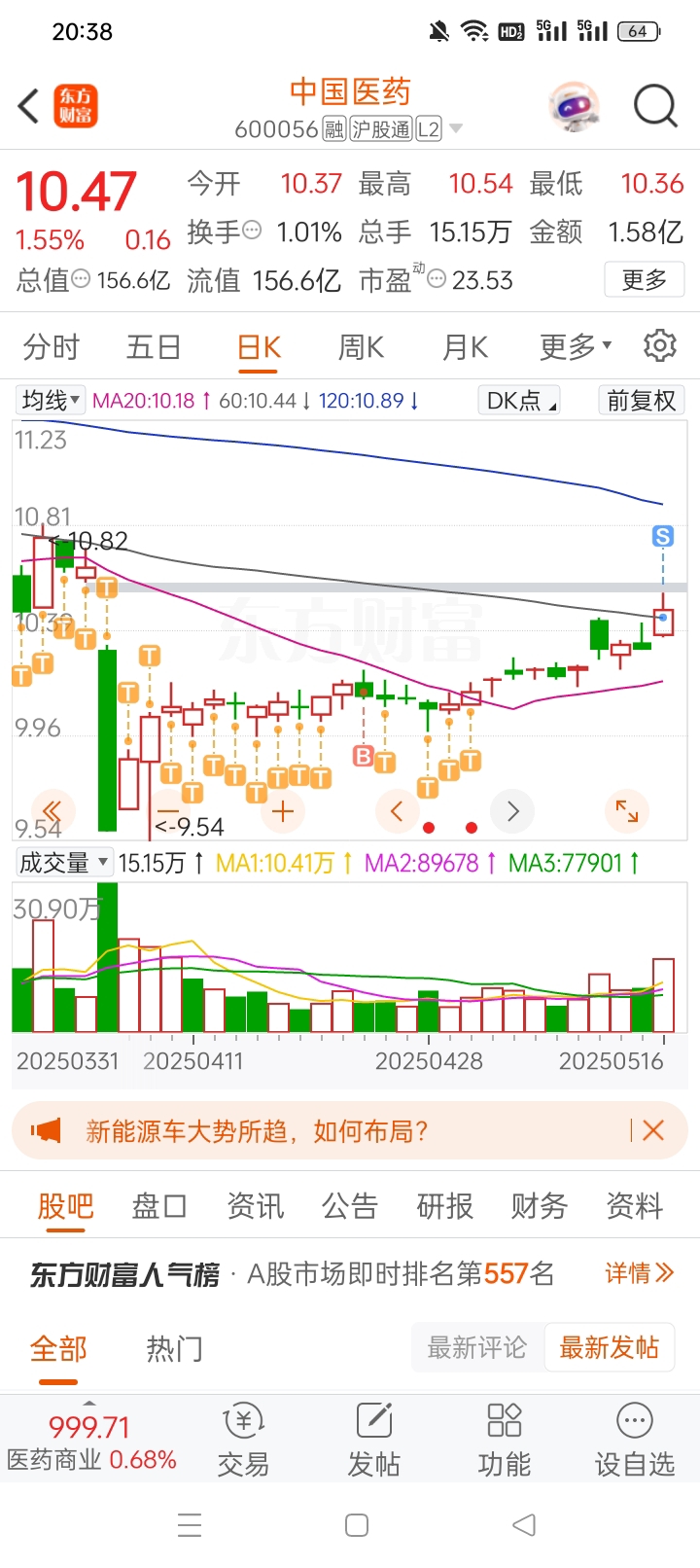Go back using the top-left arrow

(x=29, y=106)
